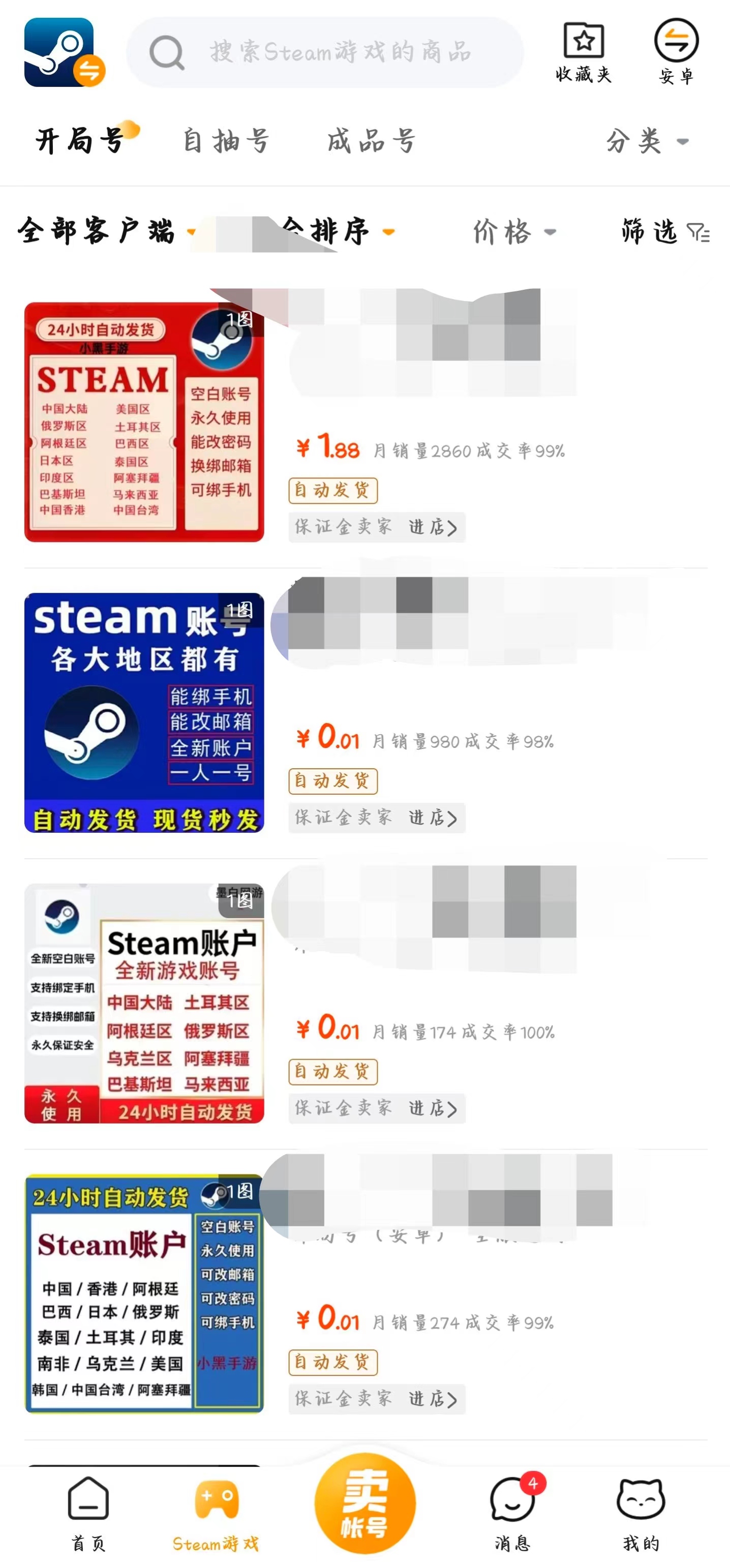
Task: Open the 收藏夹 favorites folder
Action: point(583,52)
